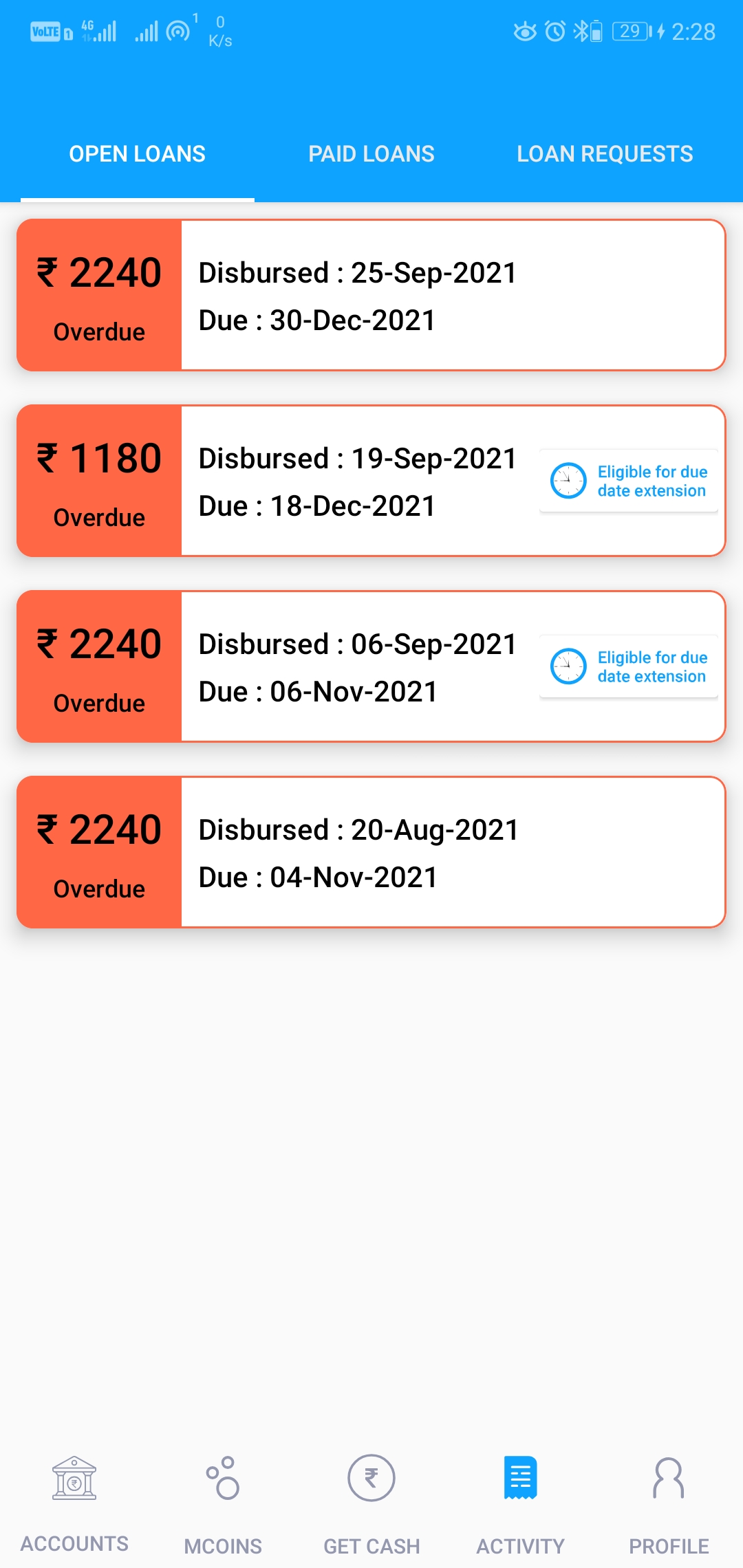Open the Loan Requests tab
The image size is (743, 1568).
605,154
